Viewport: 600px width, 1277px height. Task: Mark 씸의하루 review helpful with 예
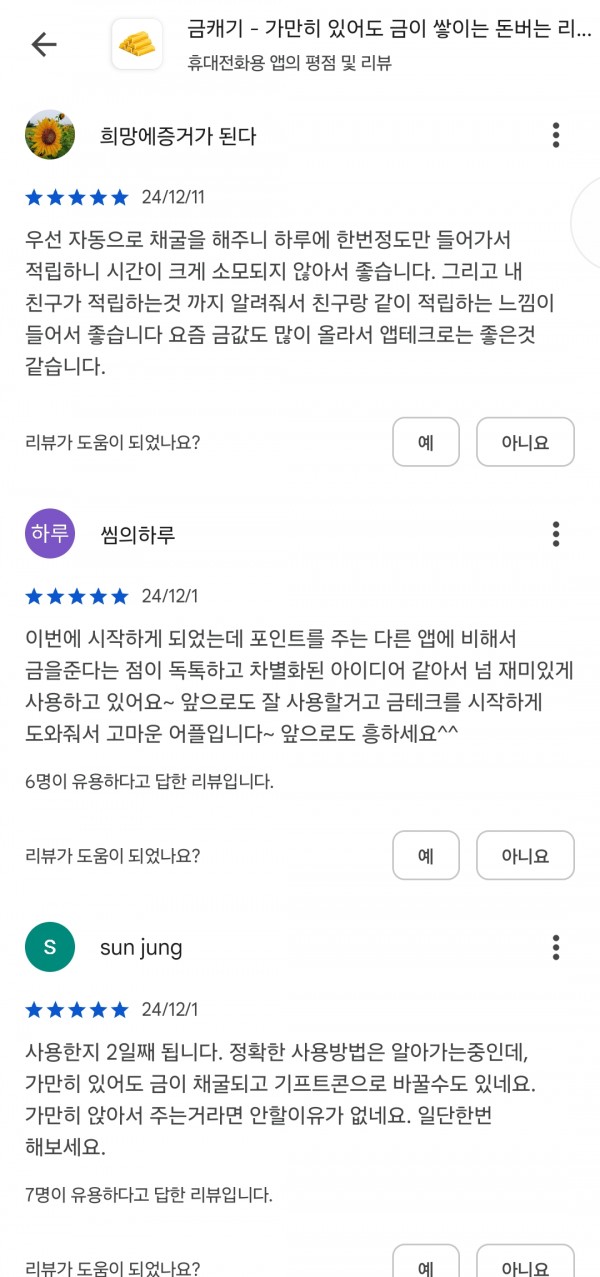[x=426, y=855]
